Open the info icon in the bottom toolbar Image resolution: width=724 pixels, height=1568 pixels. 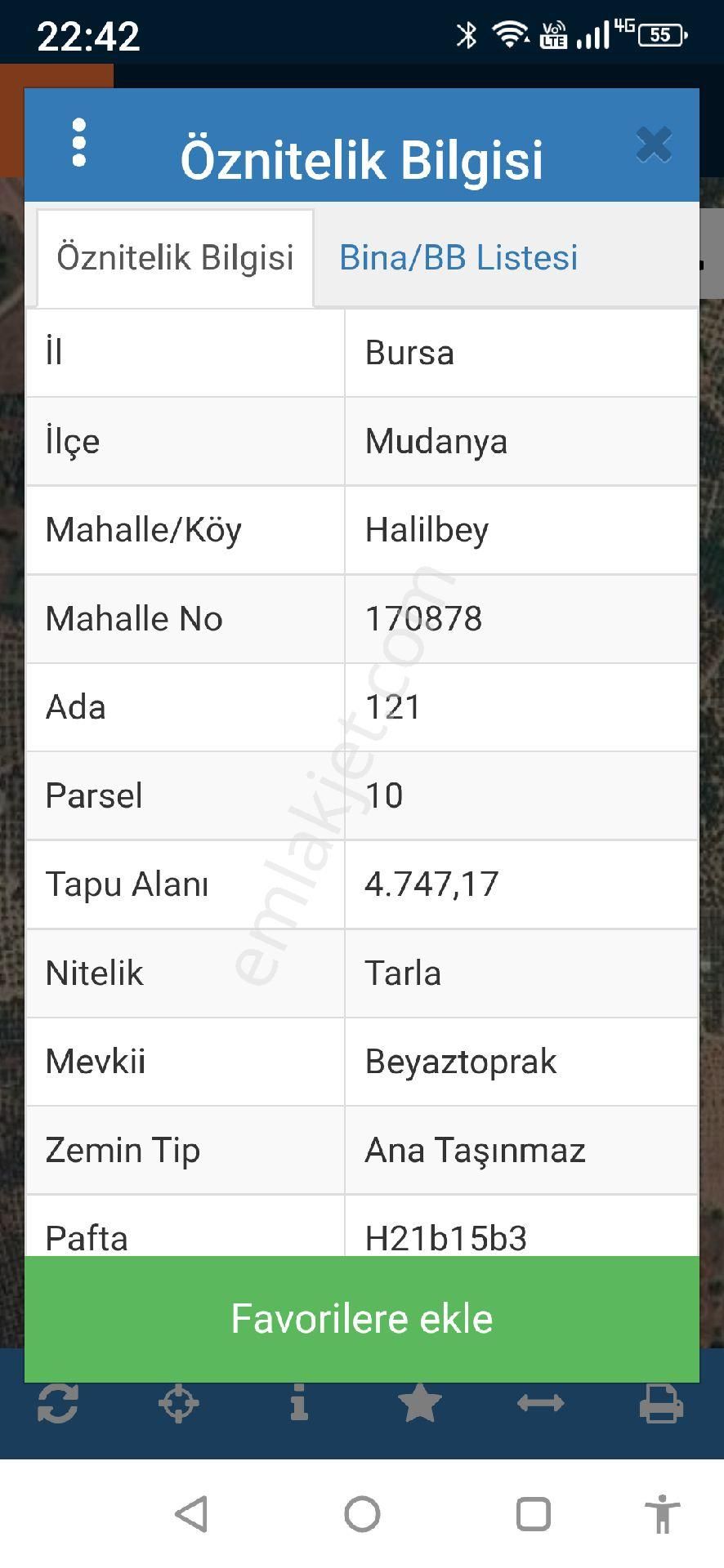(299, 1403)
